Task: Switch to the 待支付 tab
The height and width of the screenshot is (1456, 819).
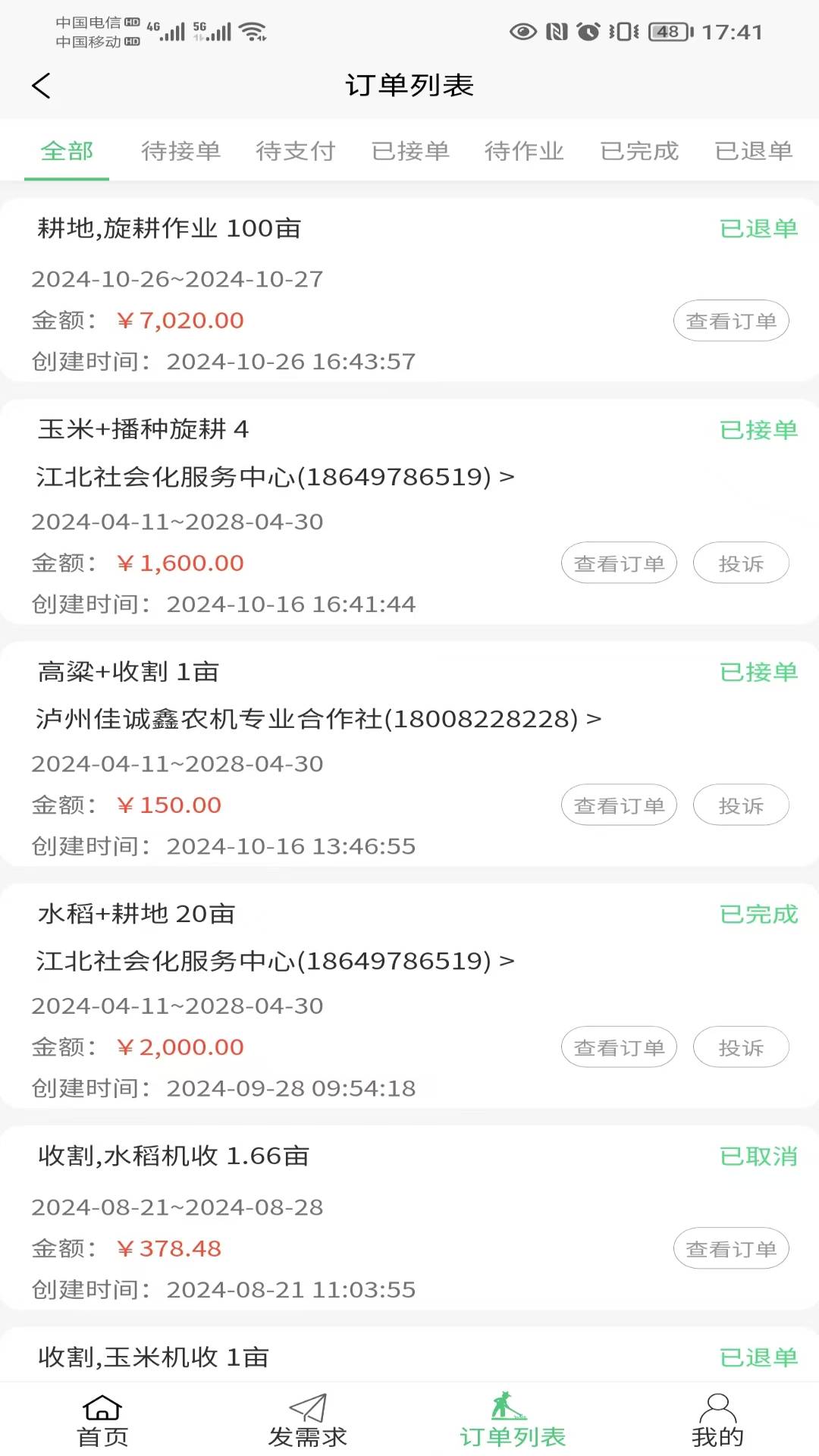Action: 296,151
